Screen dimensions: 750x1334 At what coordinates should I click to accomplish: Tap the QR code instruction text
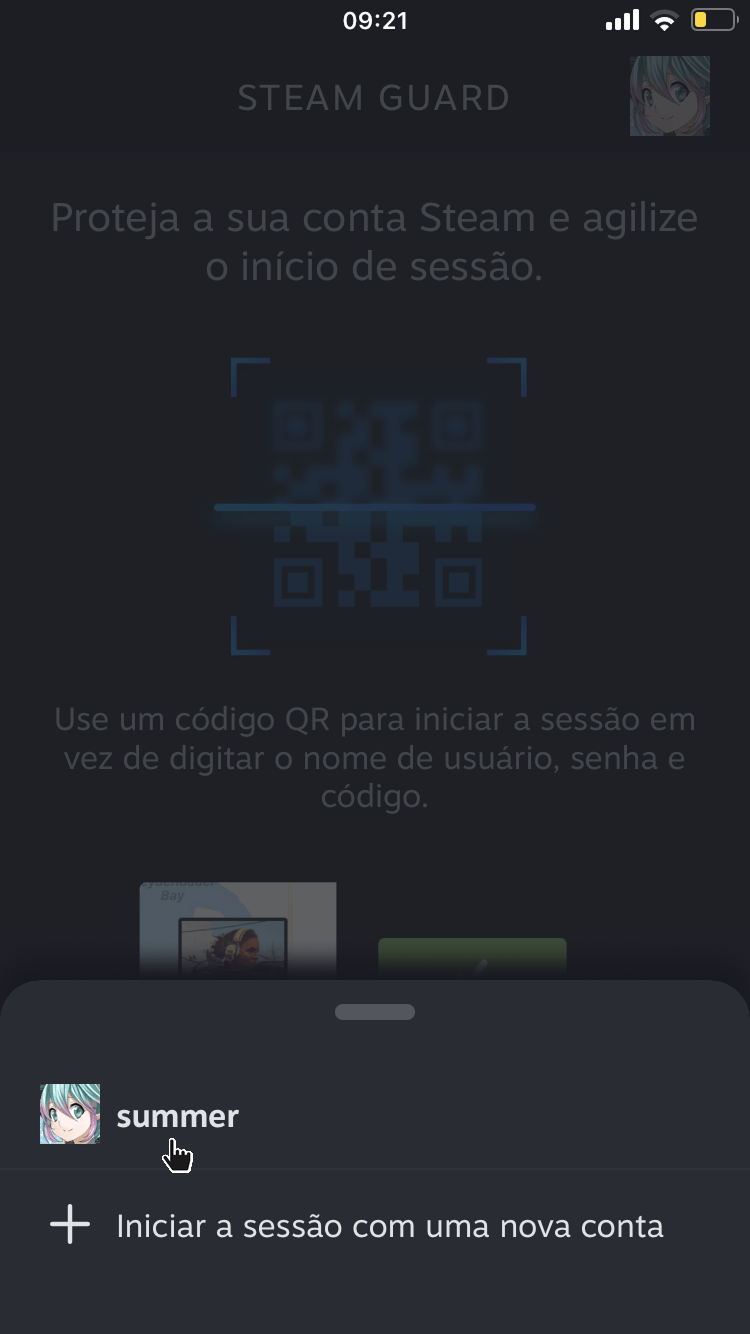point(375,758)
